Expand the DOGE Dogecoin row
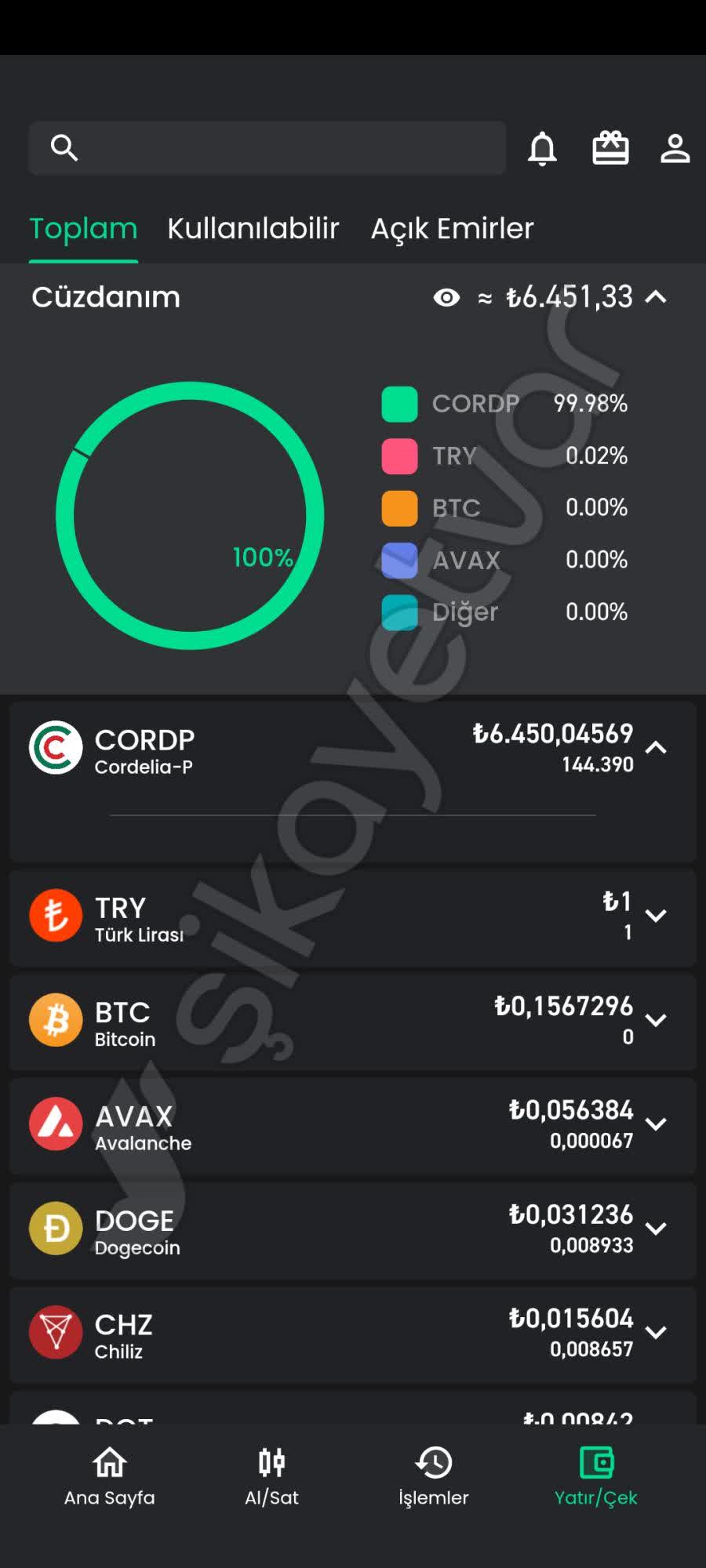The height and width of the screenshot is (1568, 706). [656, 1229]
